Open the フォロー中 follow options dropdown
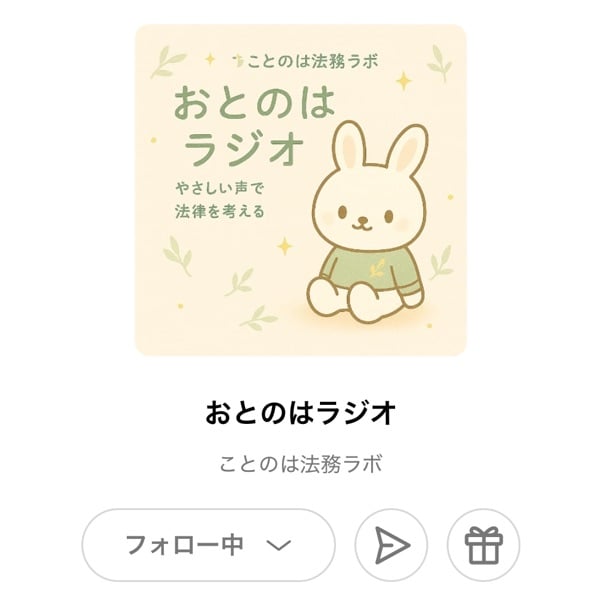 click(x=208, y=546)
